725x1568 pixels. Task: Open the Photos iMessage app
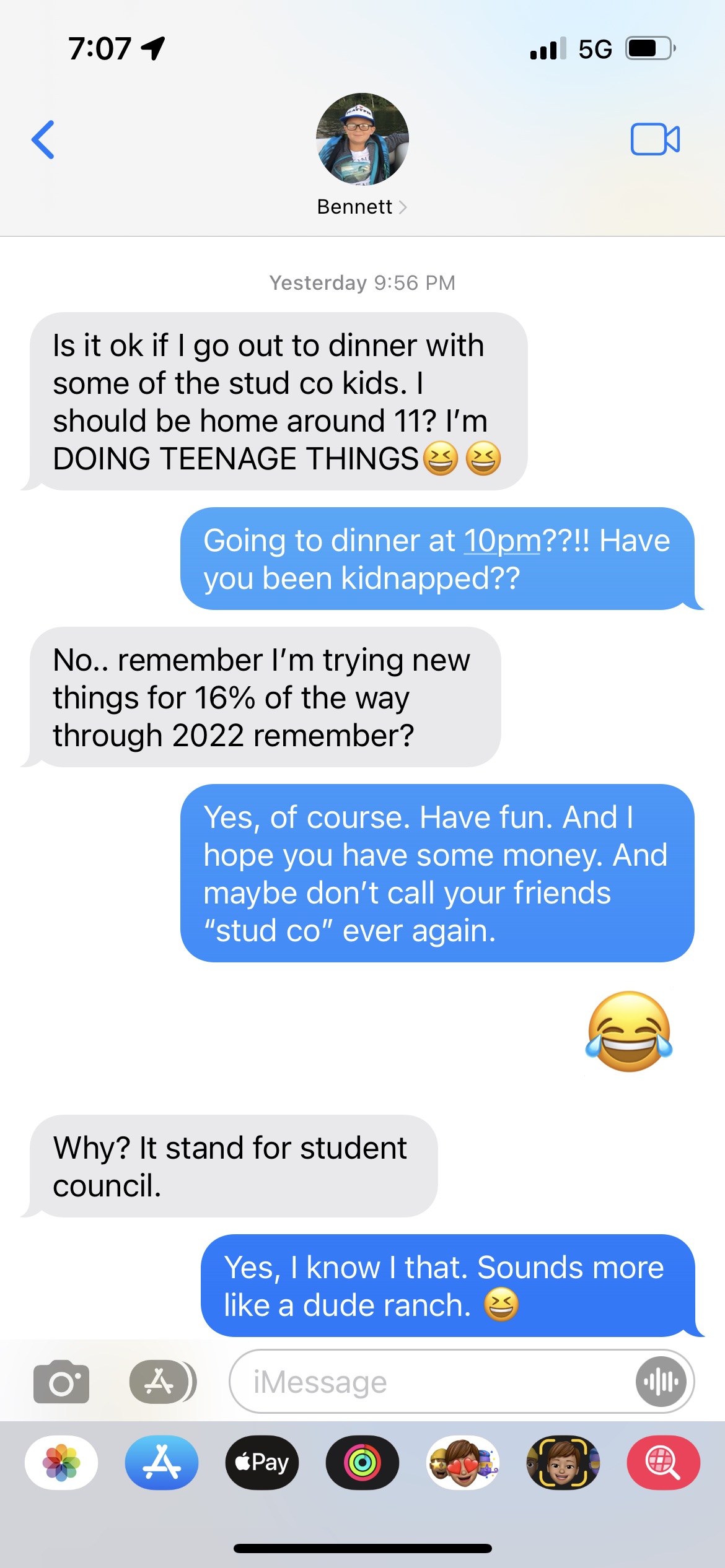[x=61, y=1463]
